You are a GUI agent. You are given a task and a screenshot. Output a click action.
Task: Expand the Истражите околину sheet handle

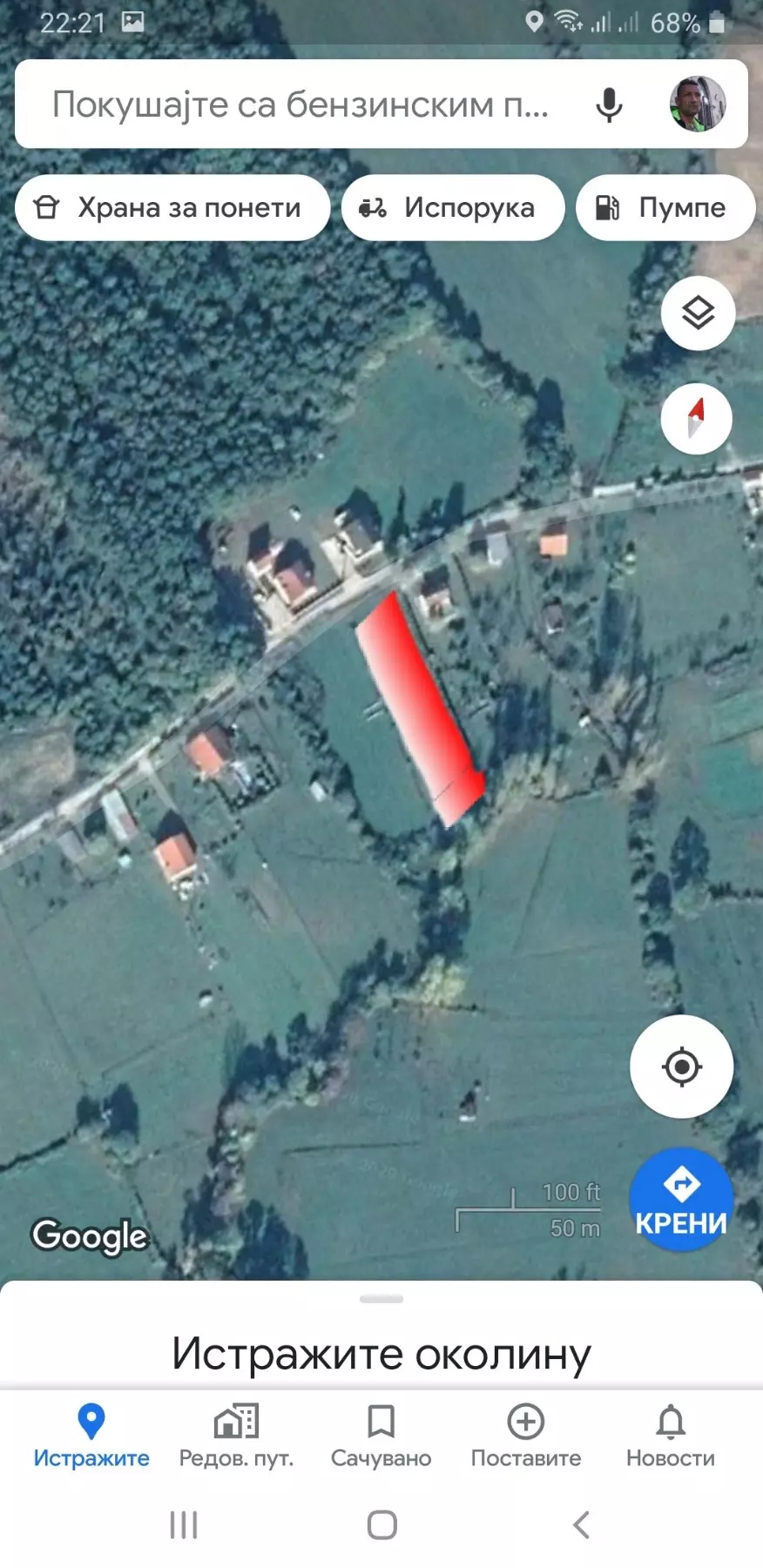click(x=381, y=1299)
